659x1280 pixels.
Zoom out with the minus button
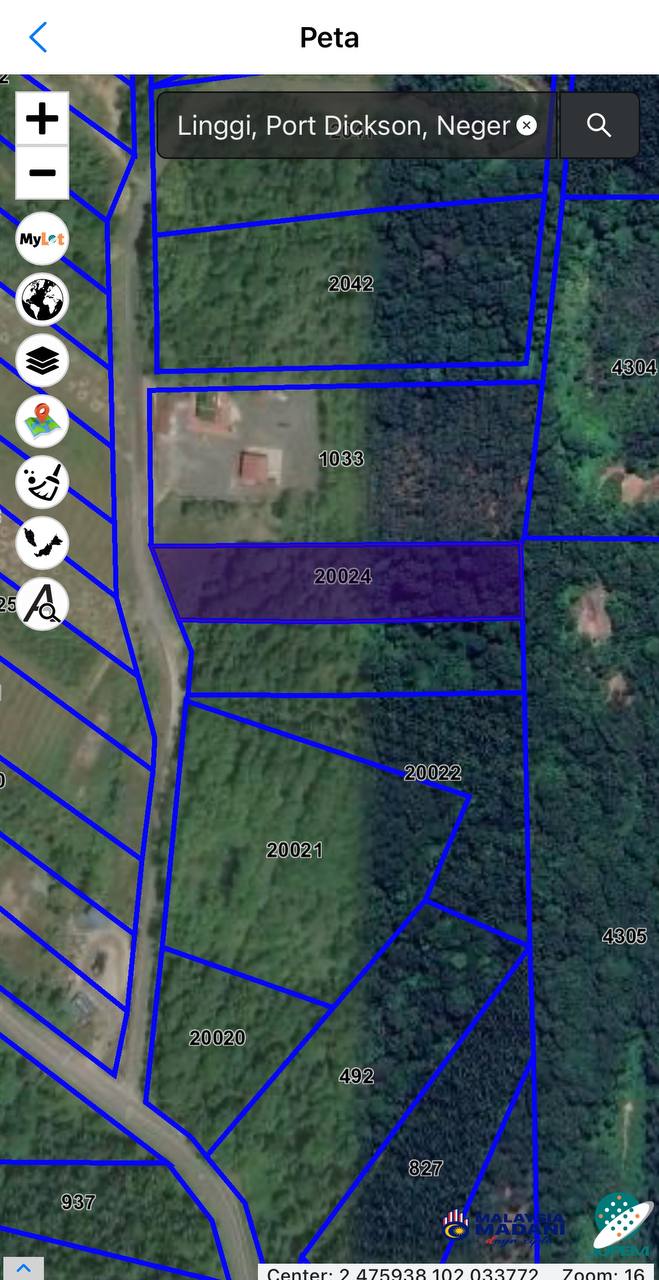[x=42, y=173]
